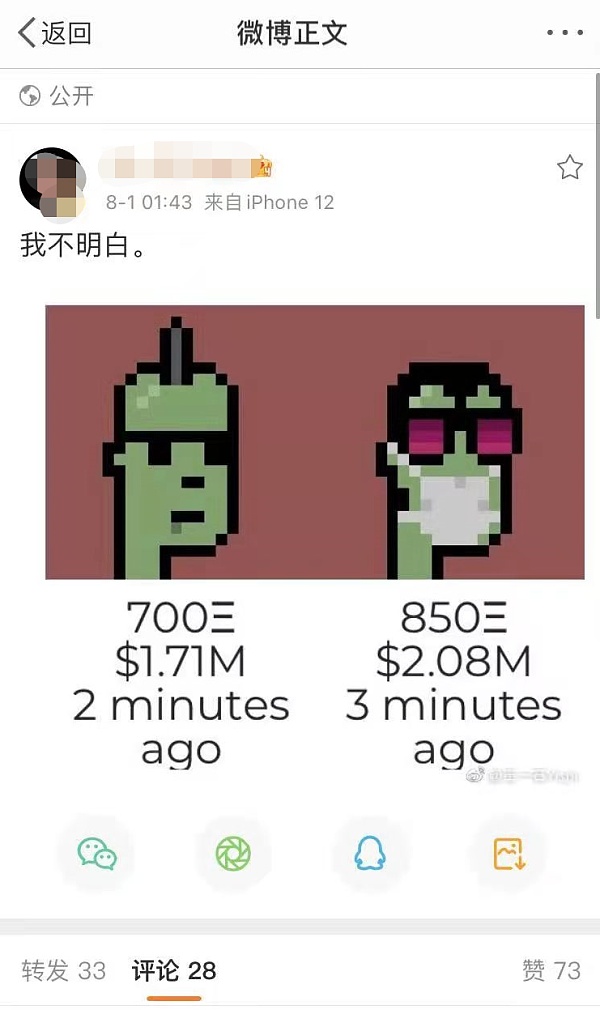Favorite this post with the star icon
Screen dimensions: 600x1010
pos(569,167)
